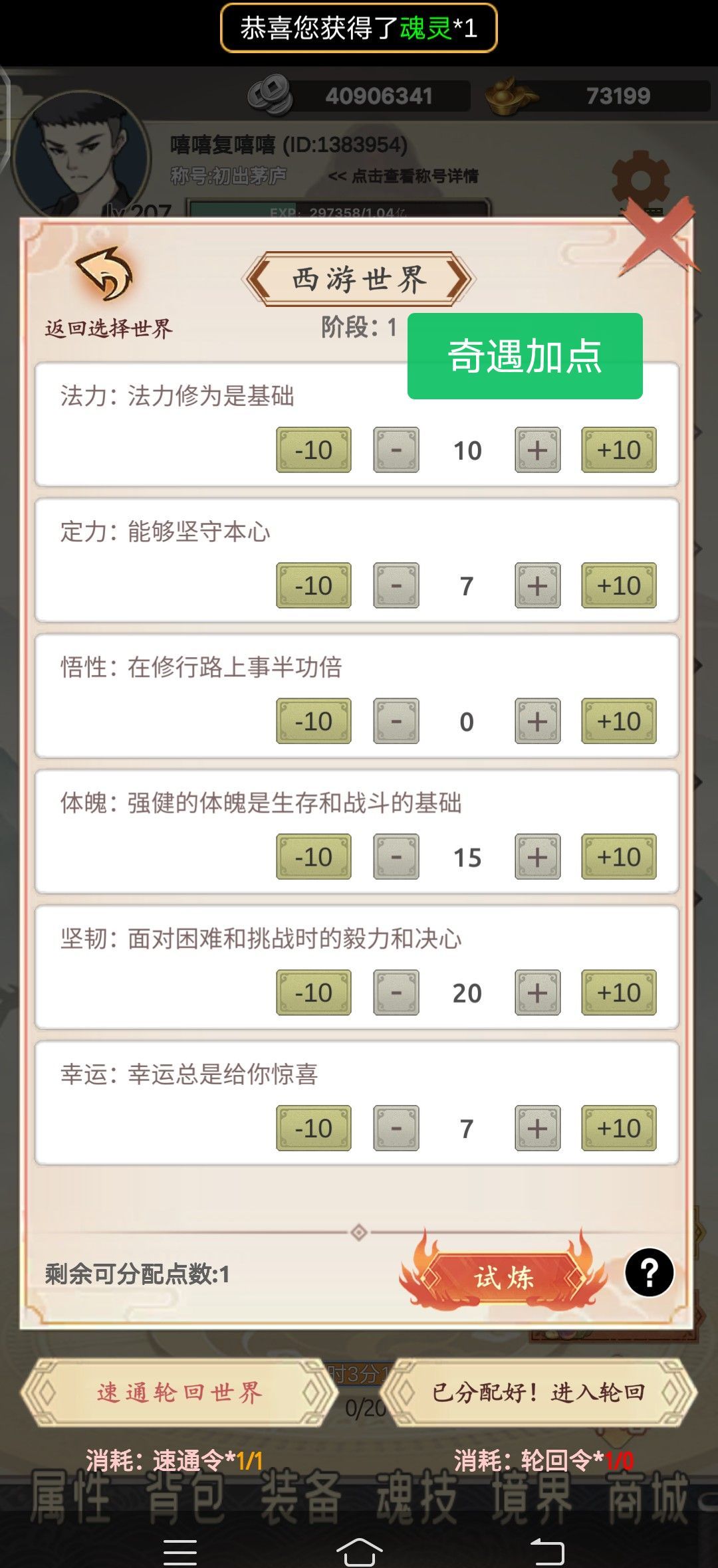Switch to previous world with left arrow
718x1568 pixels.
pos(258,279)
